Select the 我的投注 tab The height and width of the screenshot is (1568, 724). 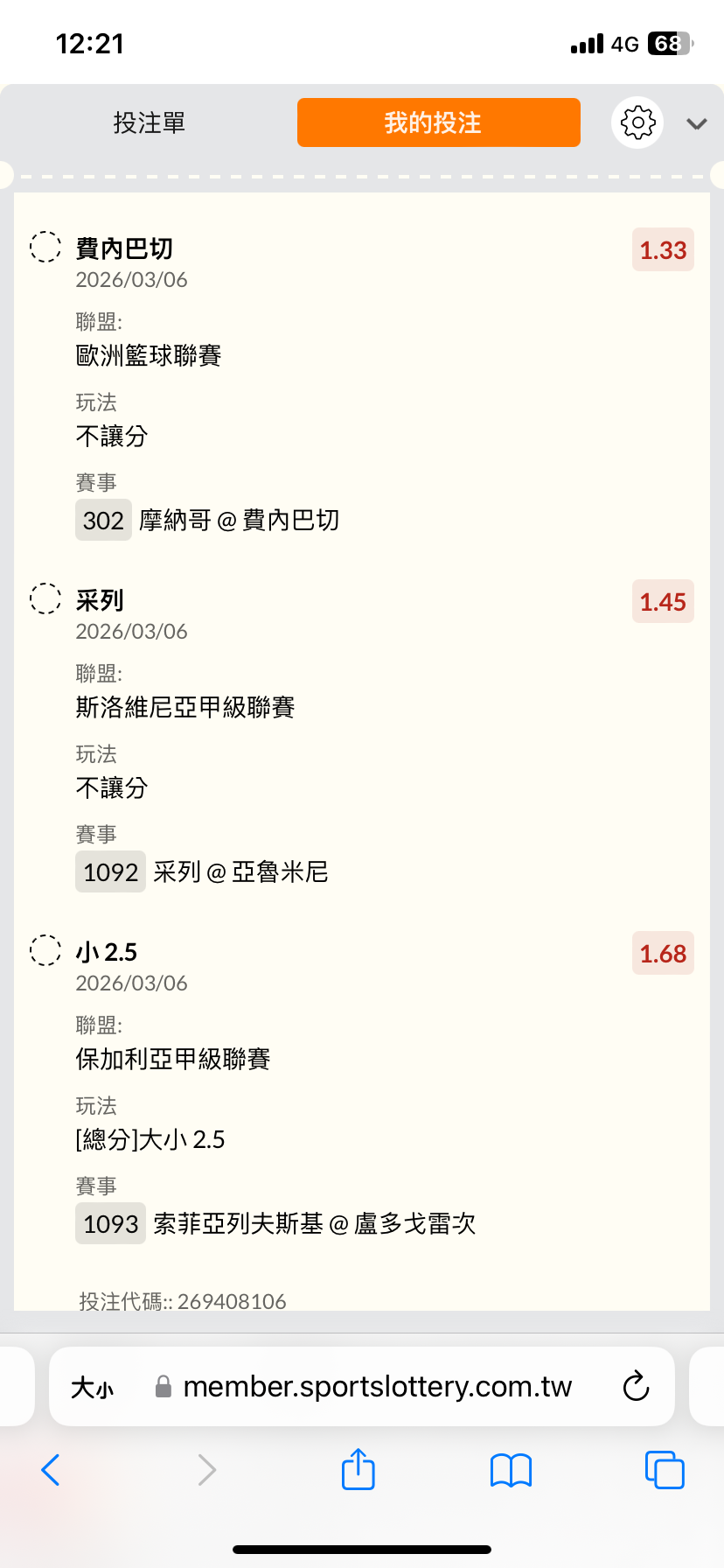438,122
